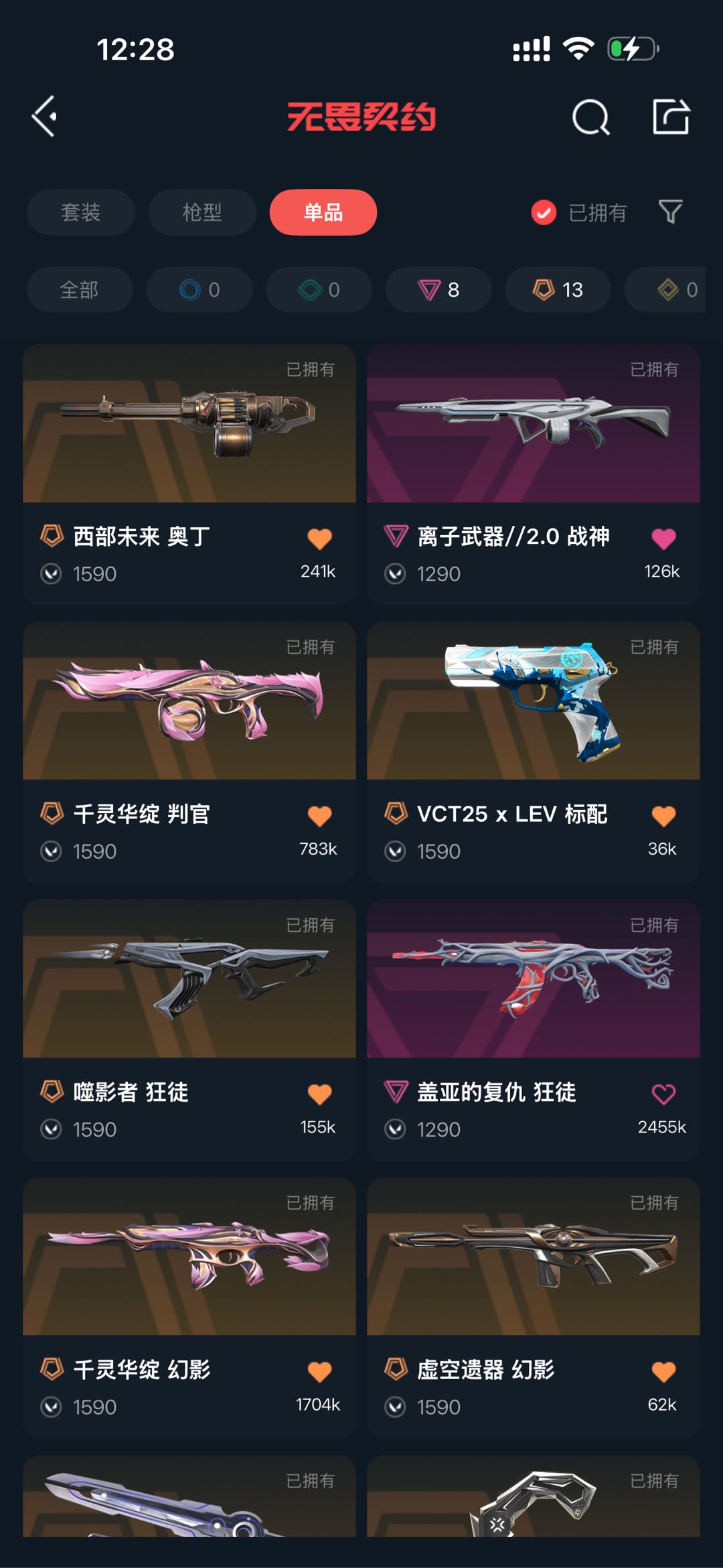This screenshot has height=1568, width=723.
Task: Switch to the 枪型 tab
Action: 202,212
